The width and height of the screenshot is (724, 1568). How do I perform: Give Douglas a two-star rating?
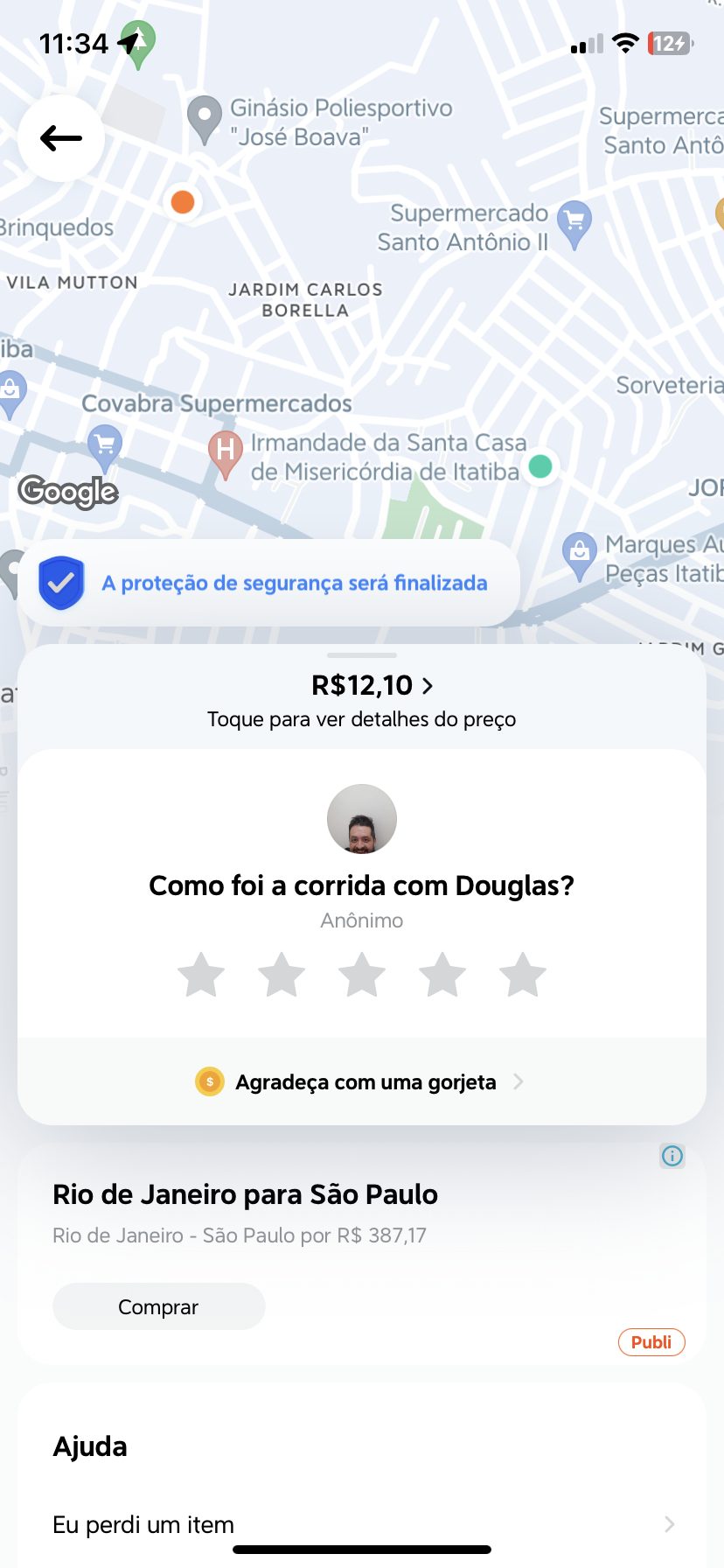[x=282, y=975]
